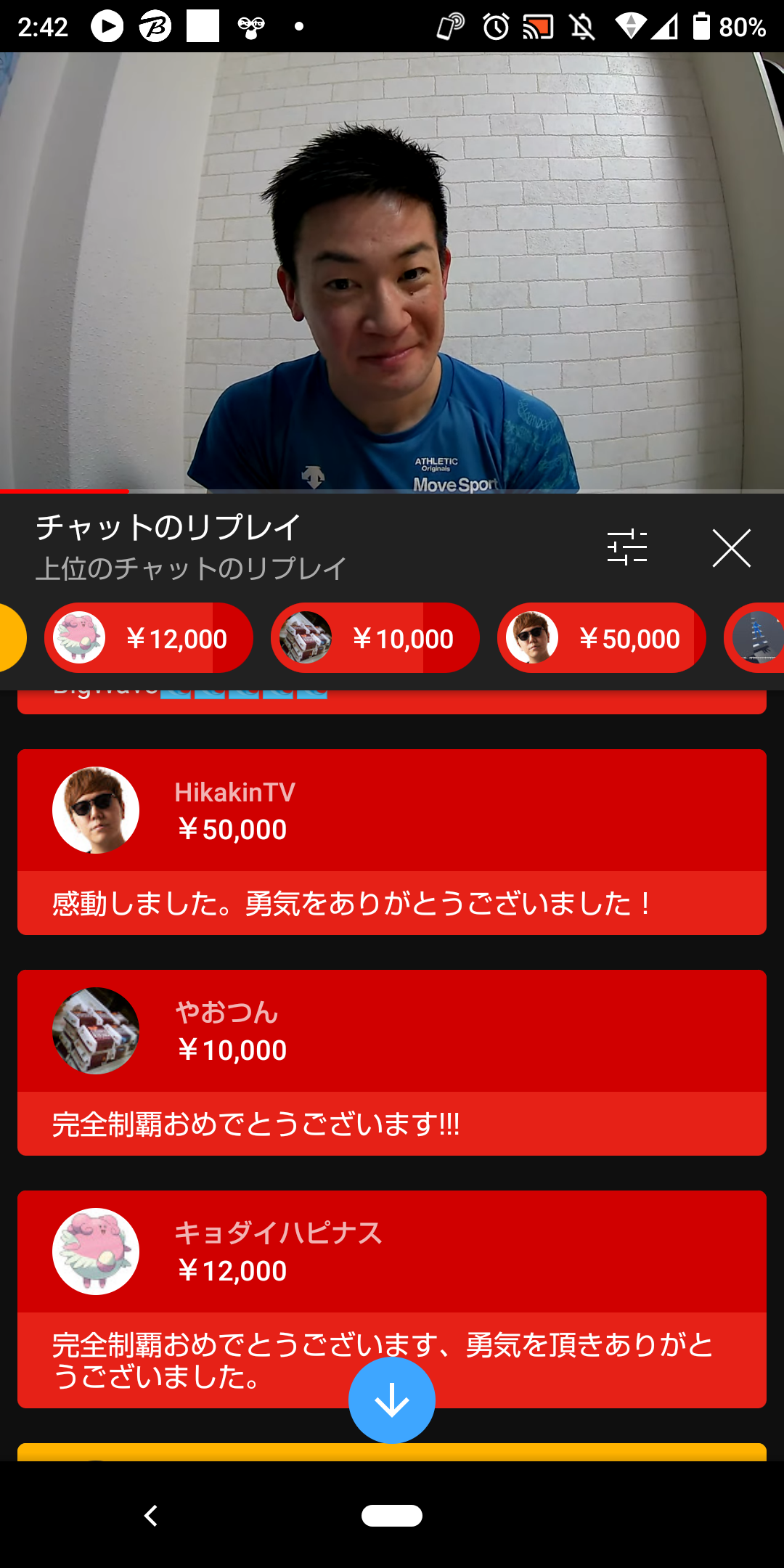Open やおつん's ¥10,000 Super Chat message

[392, 1063]
